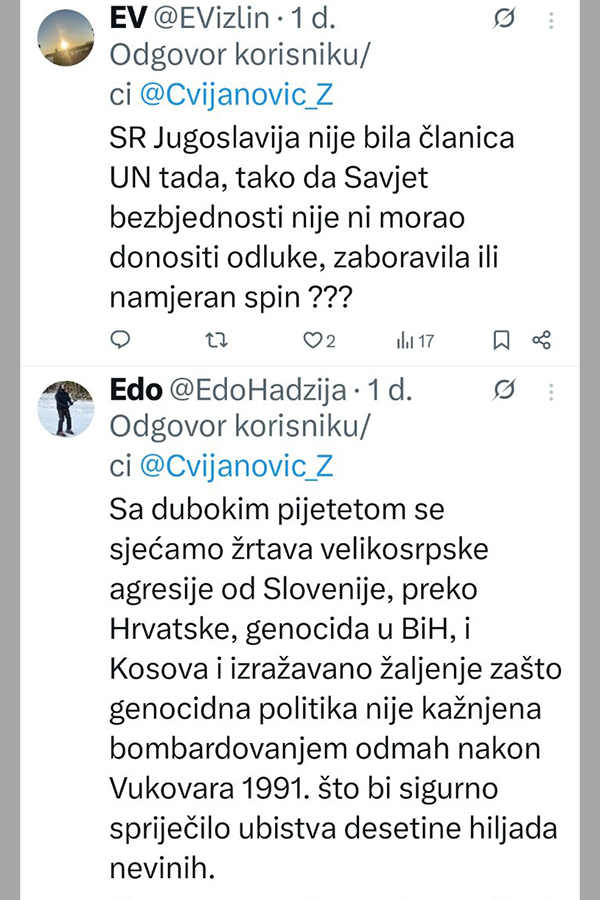Tap the Grok icon on EV's reply

(506, 20)
